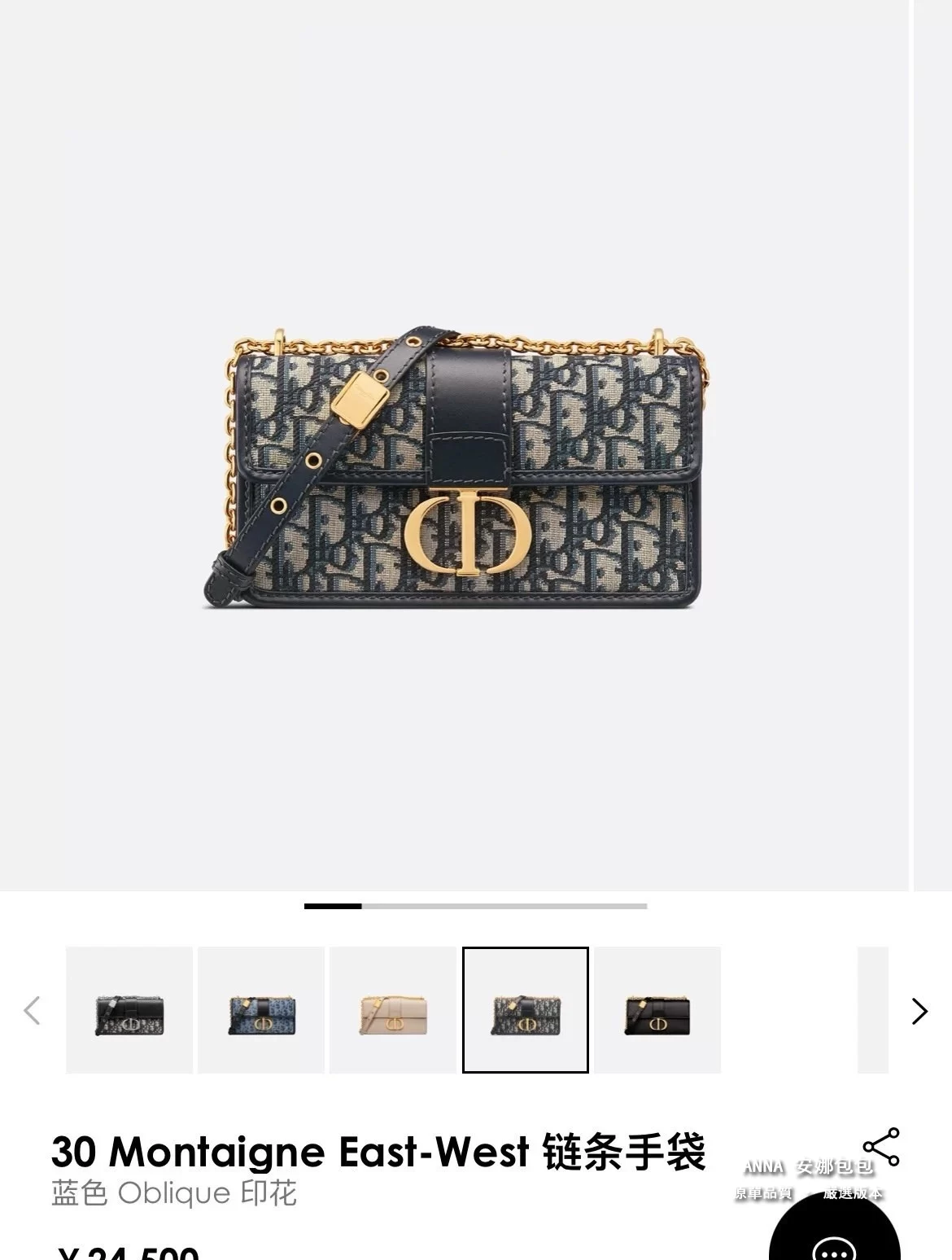952x1260 pixels.
Task: Share this 30 Montaigne East-West bag
Action: 881,1146
